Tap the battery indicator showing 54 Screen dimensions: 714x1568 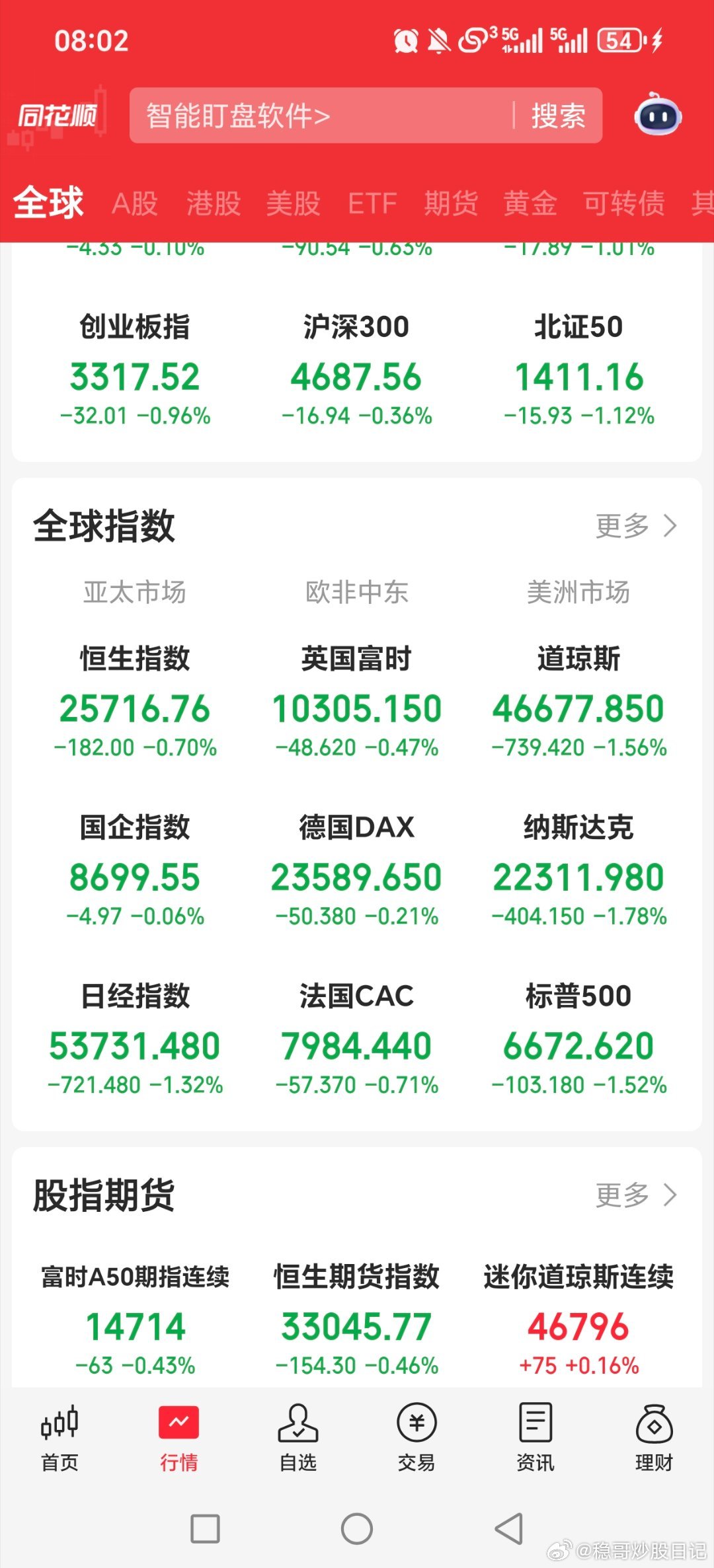(x=618, y=41)
